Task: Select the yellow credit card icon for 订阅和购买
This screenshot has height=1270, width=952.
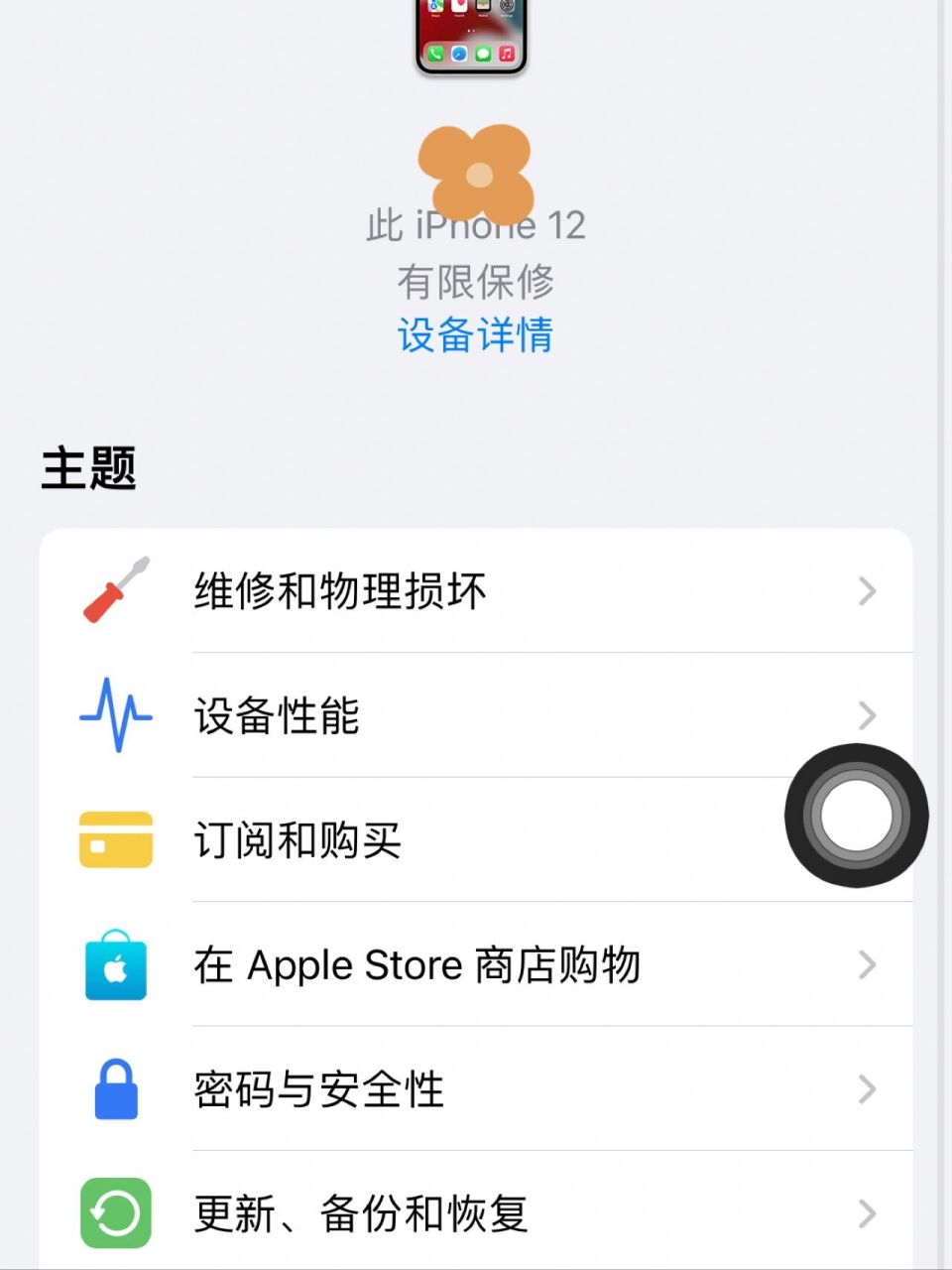Action: 115,840
